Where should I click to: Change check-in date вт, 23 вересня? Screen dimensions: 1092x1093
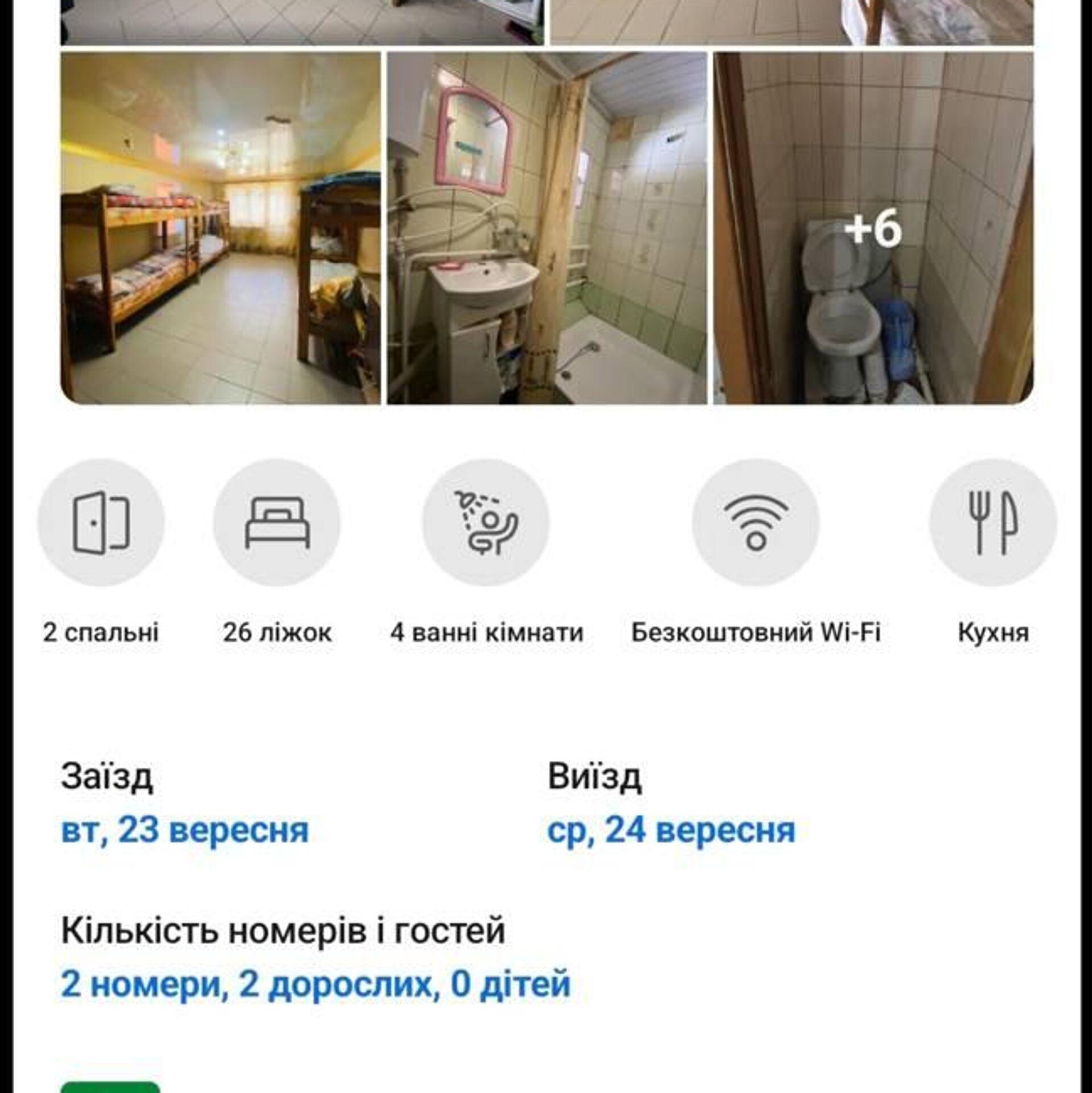click(185, 830)
